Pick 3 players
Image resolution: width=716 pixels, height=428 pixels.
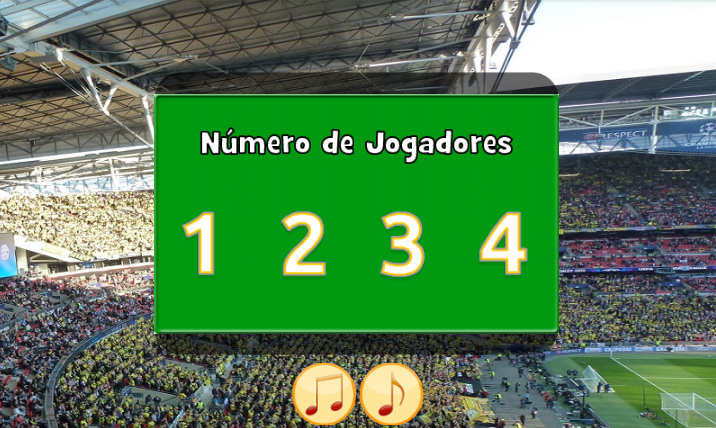click(x=402, y=244)
